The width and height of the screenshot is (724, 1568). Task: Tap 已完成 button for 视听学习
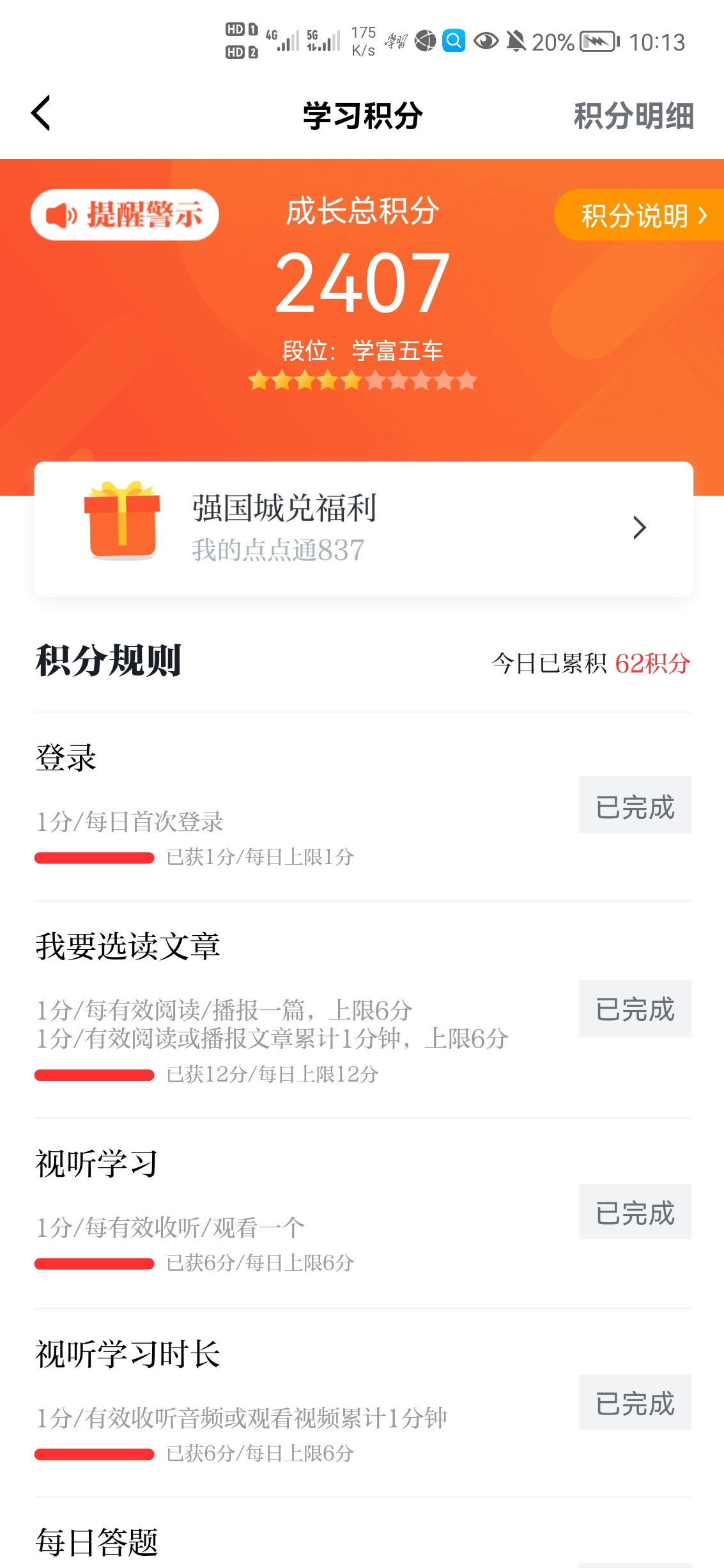pos(635,1212)
